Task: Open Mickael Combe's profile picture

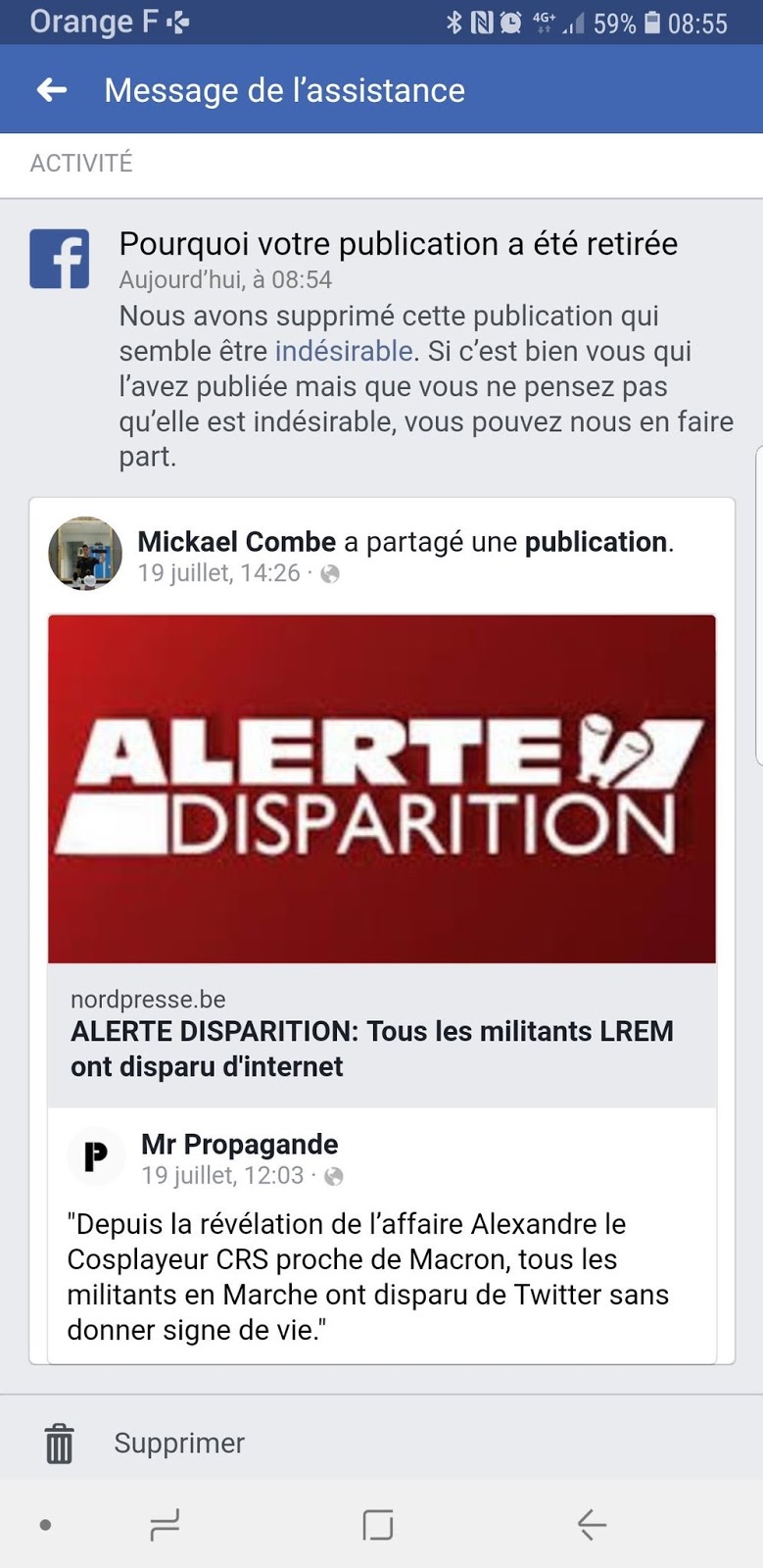Action: [85, 554]
